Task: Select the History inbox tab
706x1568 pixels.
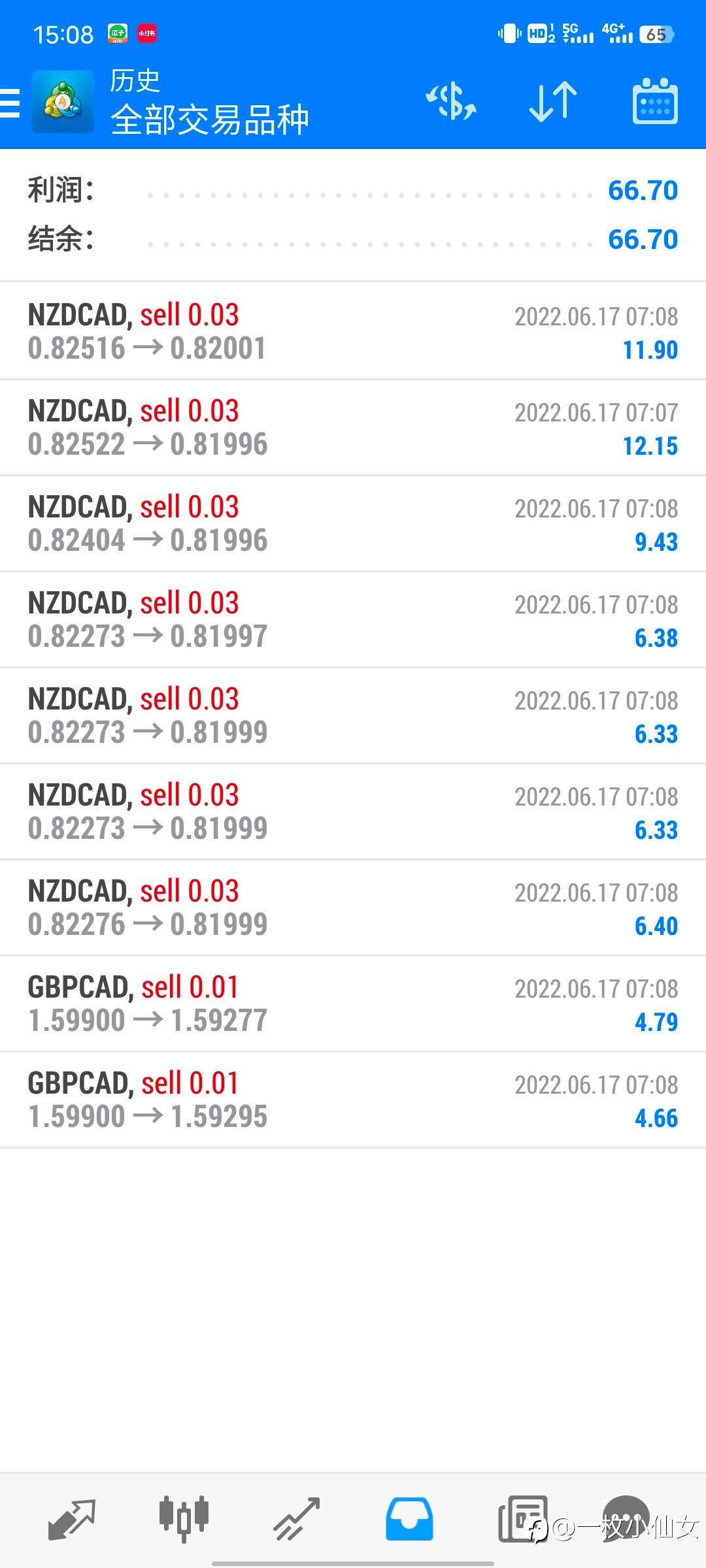Action: click(409, 1518)
